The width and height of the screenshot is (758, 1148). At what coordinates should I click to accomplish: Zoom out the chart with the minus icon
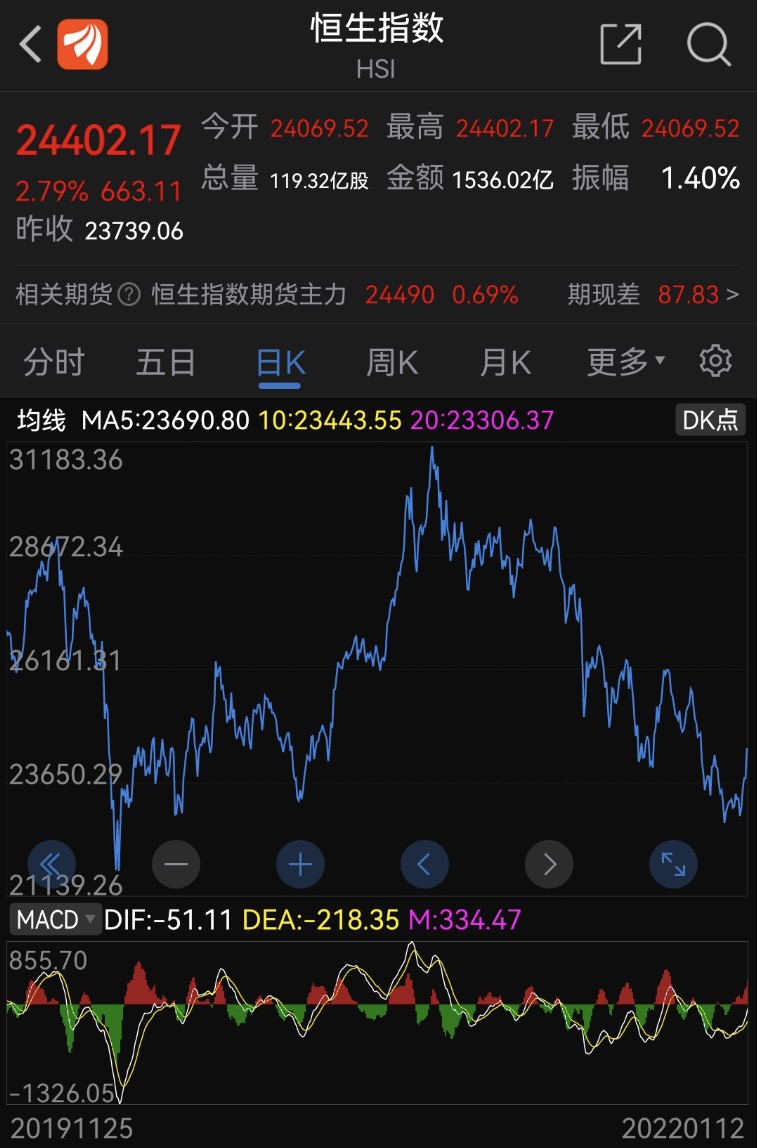(176, 864)
